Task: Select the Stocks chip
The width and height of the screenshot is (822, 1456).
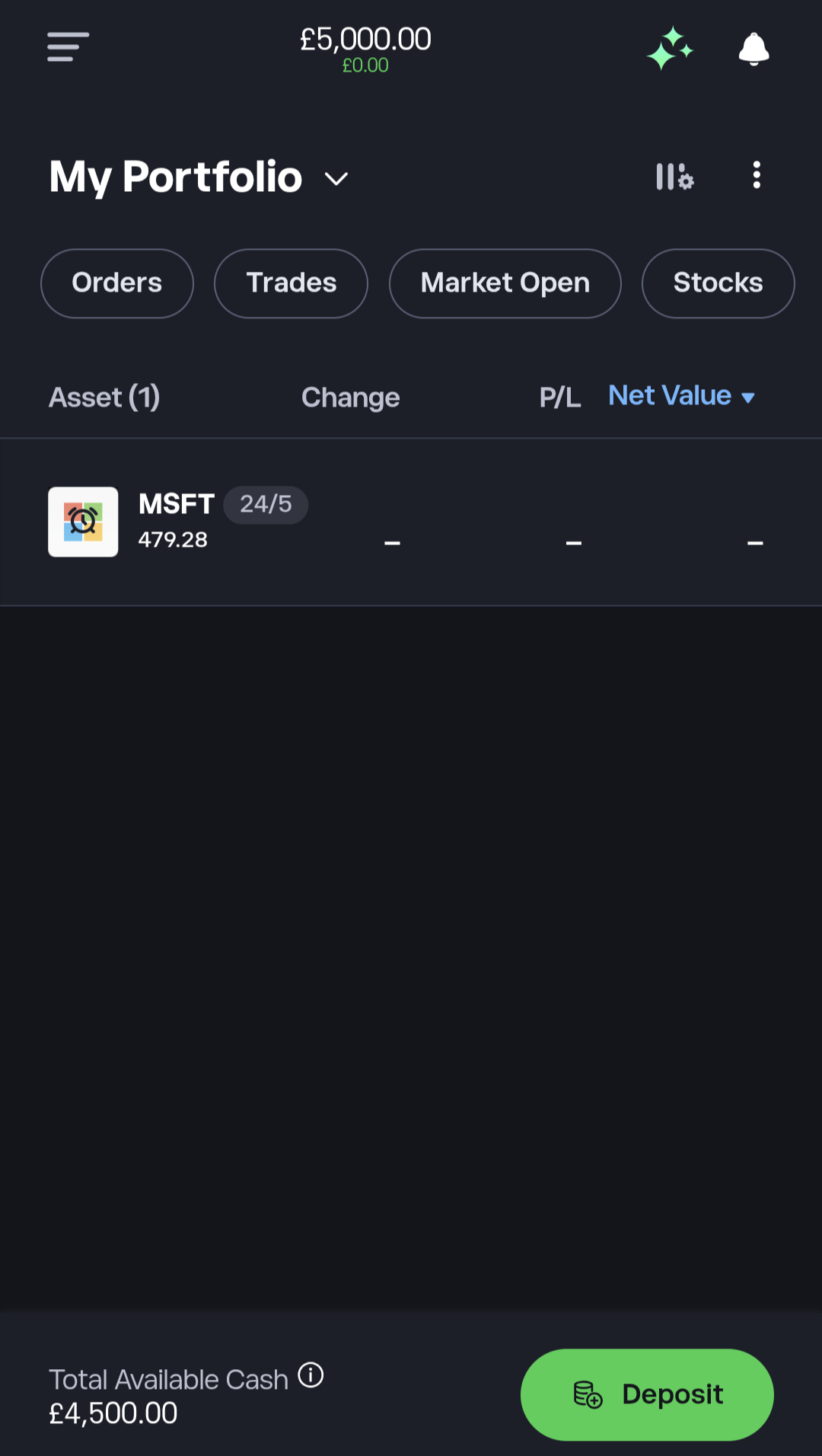Action: (x=718, y=283)
